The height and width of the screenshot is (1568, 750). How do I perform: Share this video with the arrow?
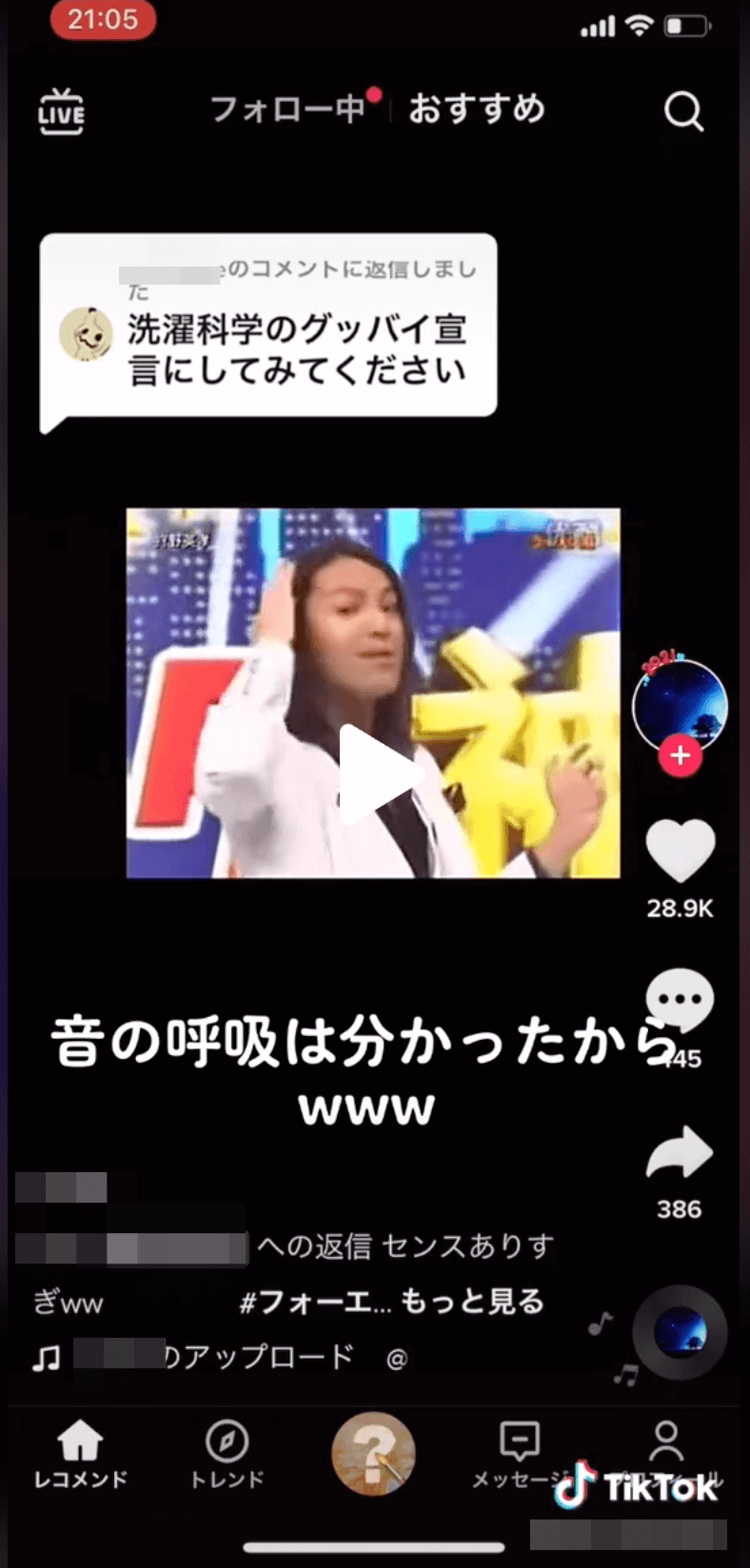pyautogui.click(x=680, y=1153)
